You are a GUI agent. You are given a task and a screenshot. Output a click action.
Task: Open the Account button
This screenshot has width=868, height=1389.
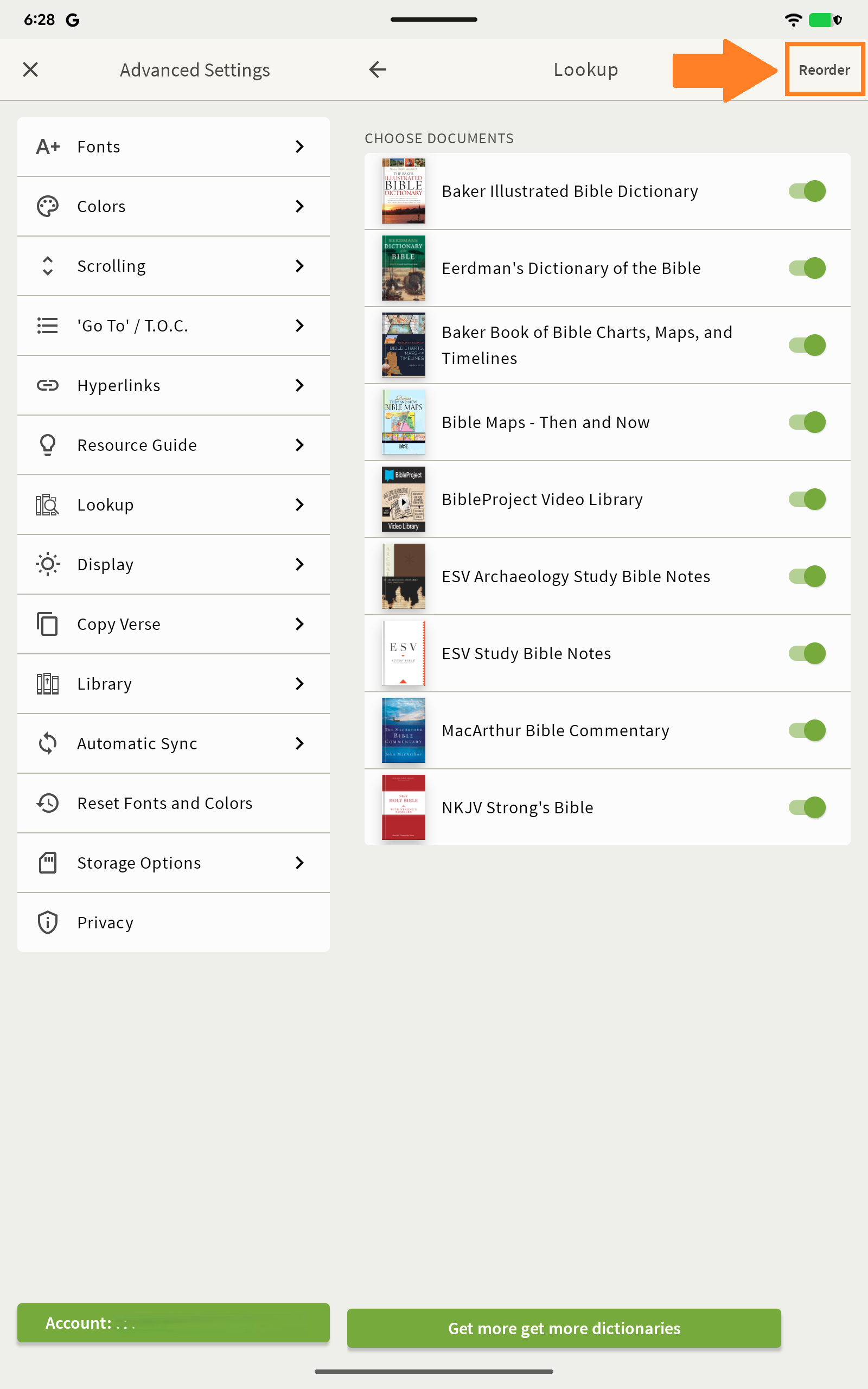point(174,1323)
